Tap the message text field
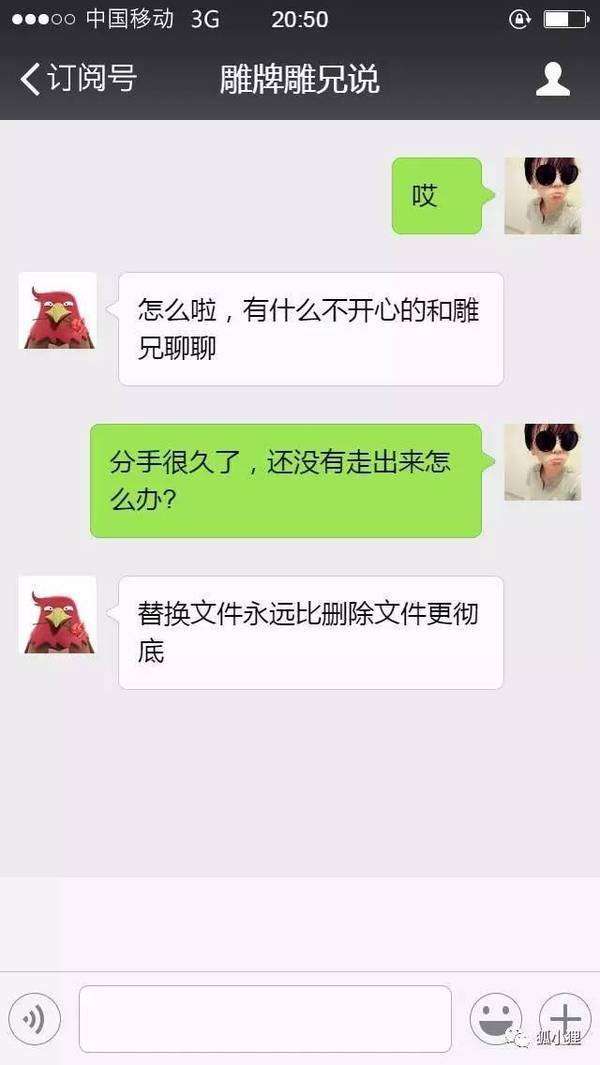Image resolution: width=600 pixels, height=1065 pixels. pos(265,1019)
